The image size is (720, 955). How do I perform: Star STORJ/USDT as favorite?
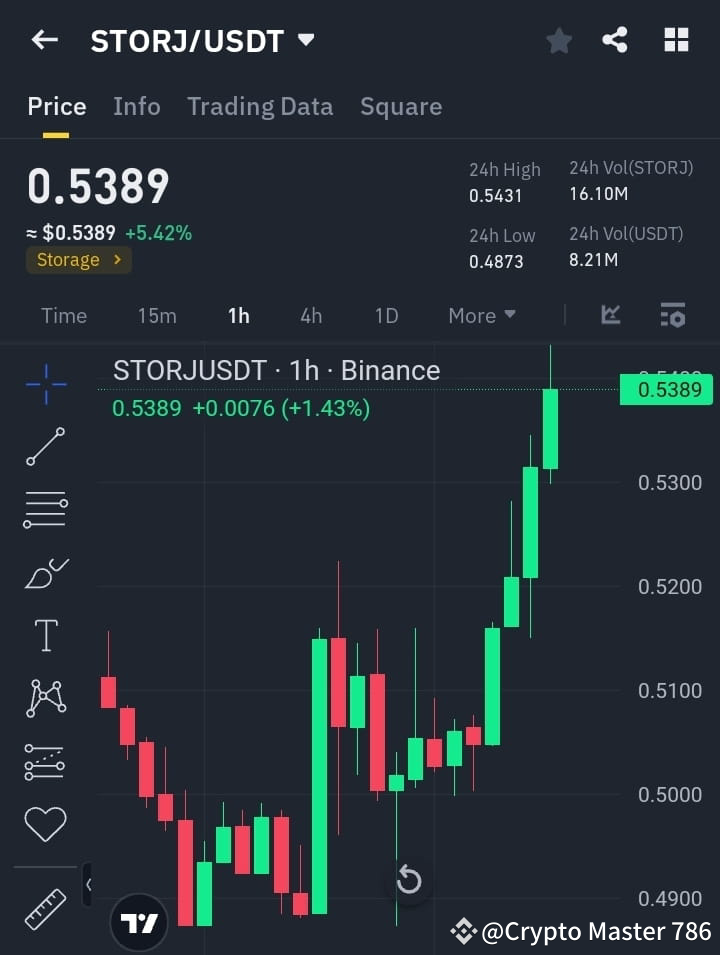coord(558,40)
